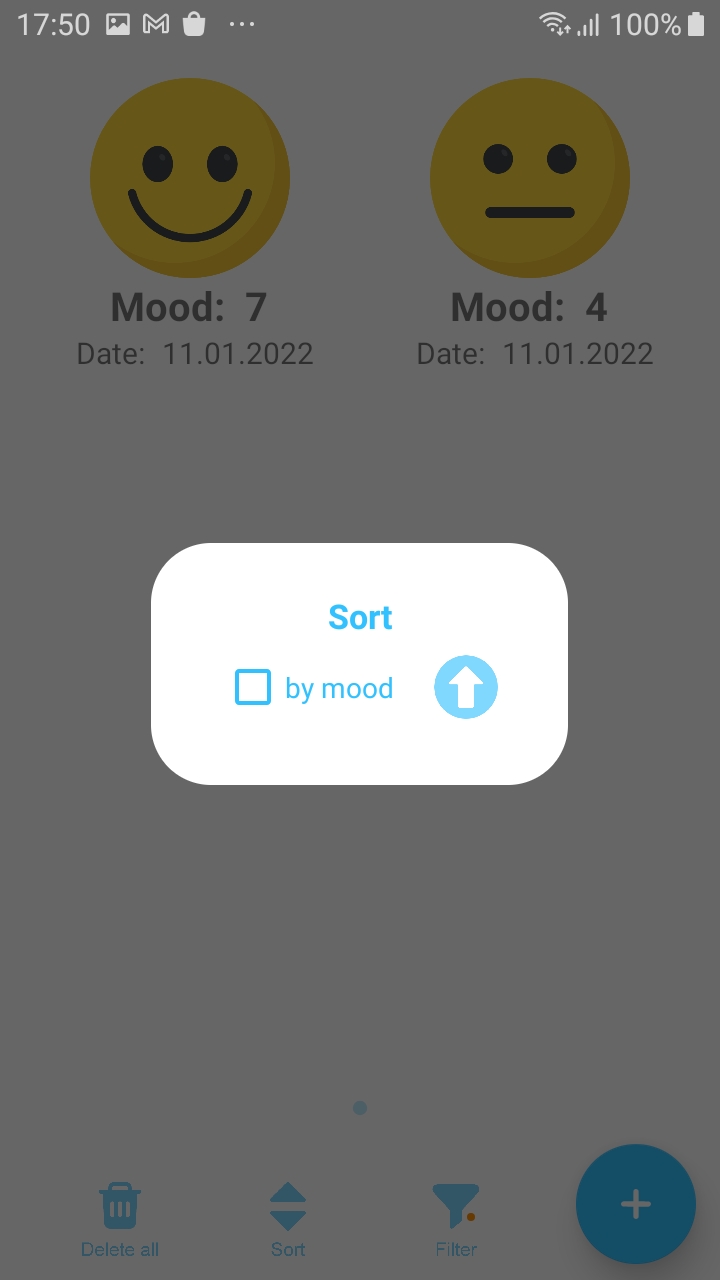Expand the status bar overflow dots menu
The height and width of the screenshot is (1280, 720).
241,23
